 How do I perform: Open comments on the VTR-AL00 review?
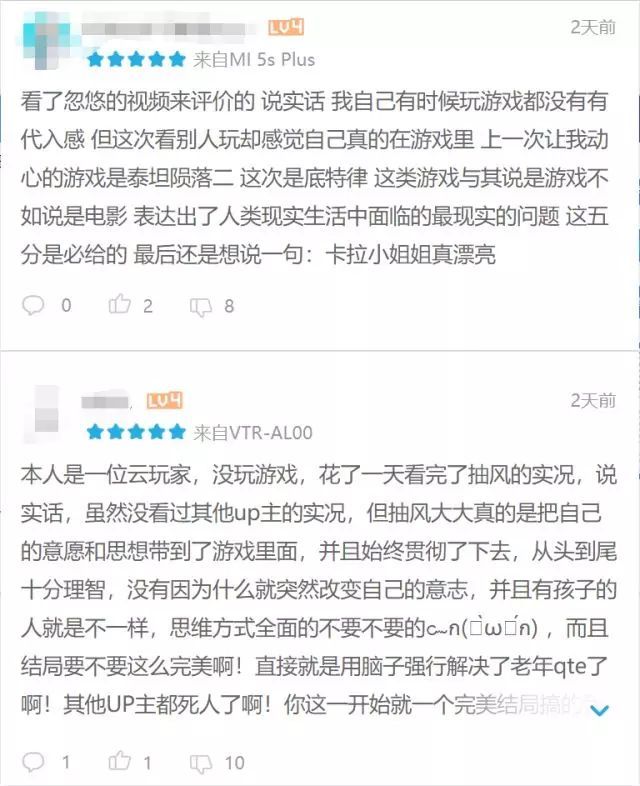click(x=34, y=762)
